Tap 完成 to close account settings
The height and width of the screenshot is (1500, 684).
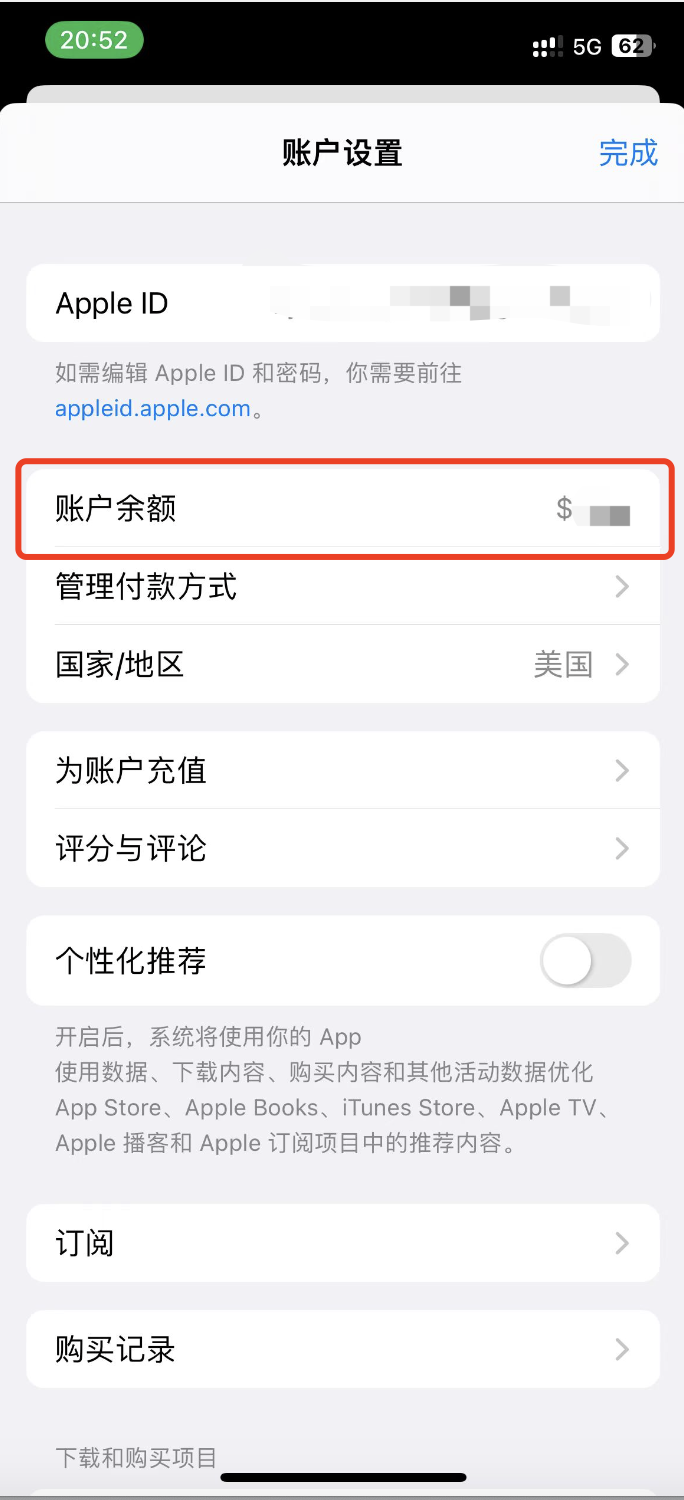(x=628, y=153)
